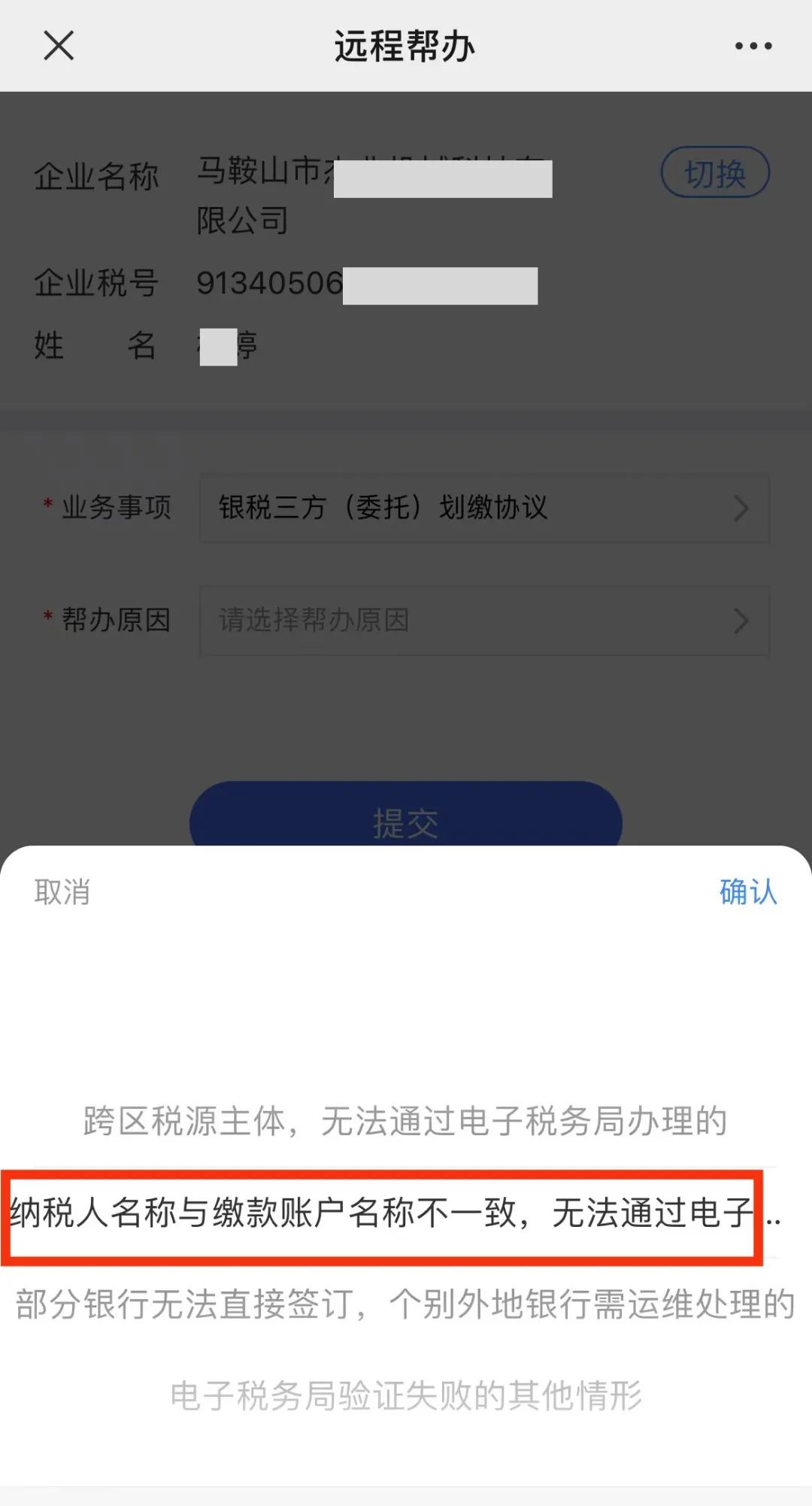
Task: Choose 纳税人名称与缴款账户名称不一致 option
Action: point(405,1213)
